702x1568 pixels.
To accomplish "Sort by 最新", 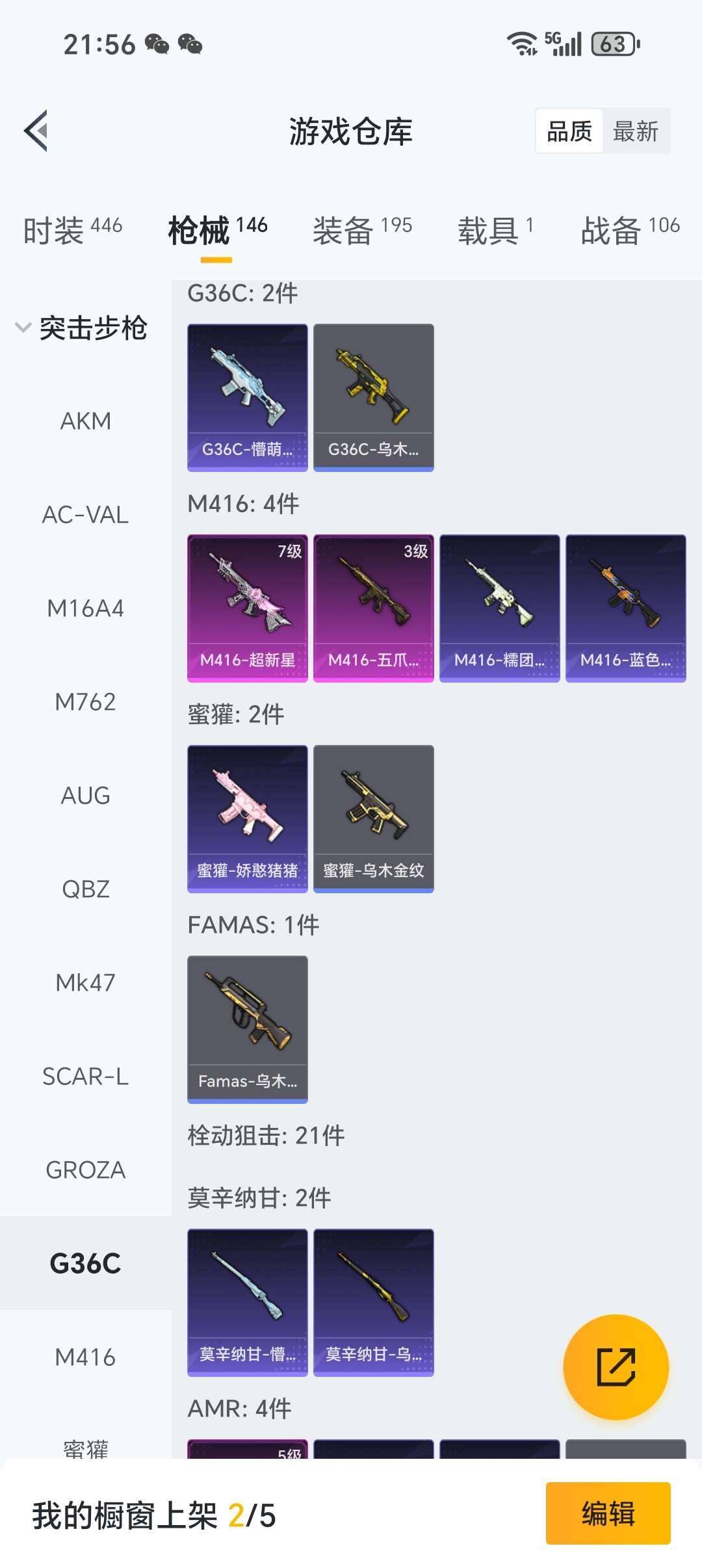I will pos(635,131).
